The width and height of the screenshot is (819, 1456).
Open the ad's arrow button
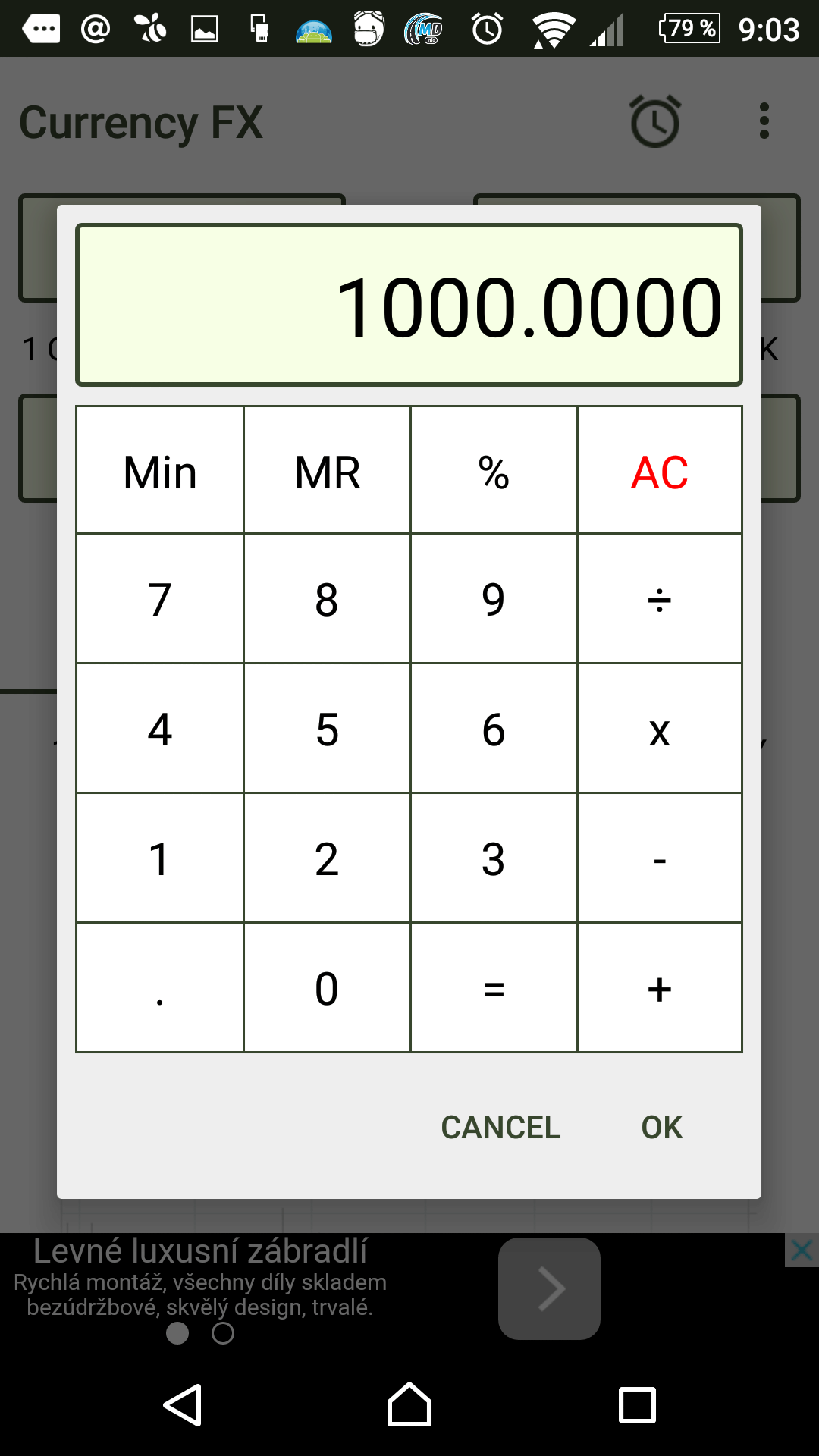coord(549,1288)
